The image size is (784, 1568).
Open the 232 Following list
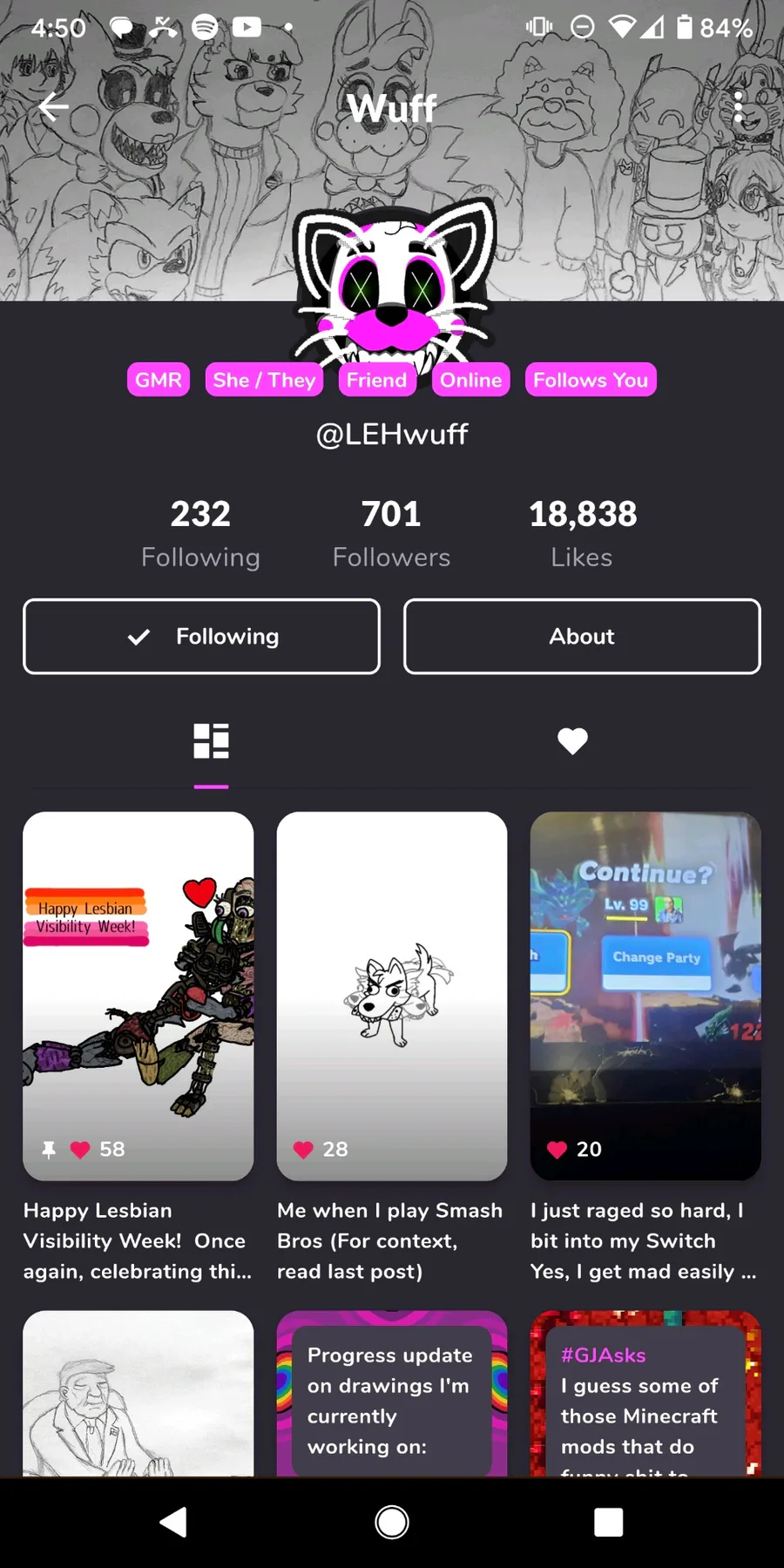coord(200,533)
